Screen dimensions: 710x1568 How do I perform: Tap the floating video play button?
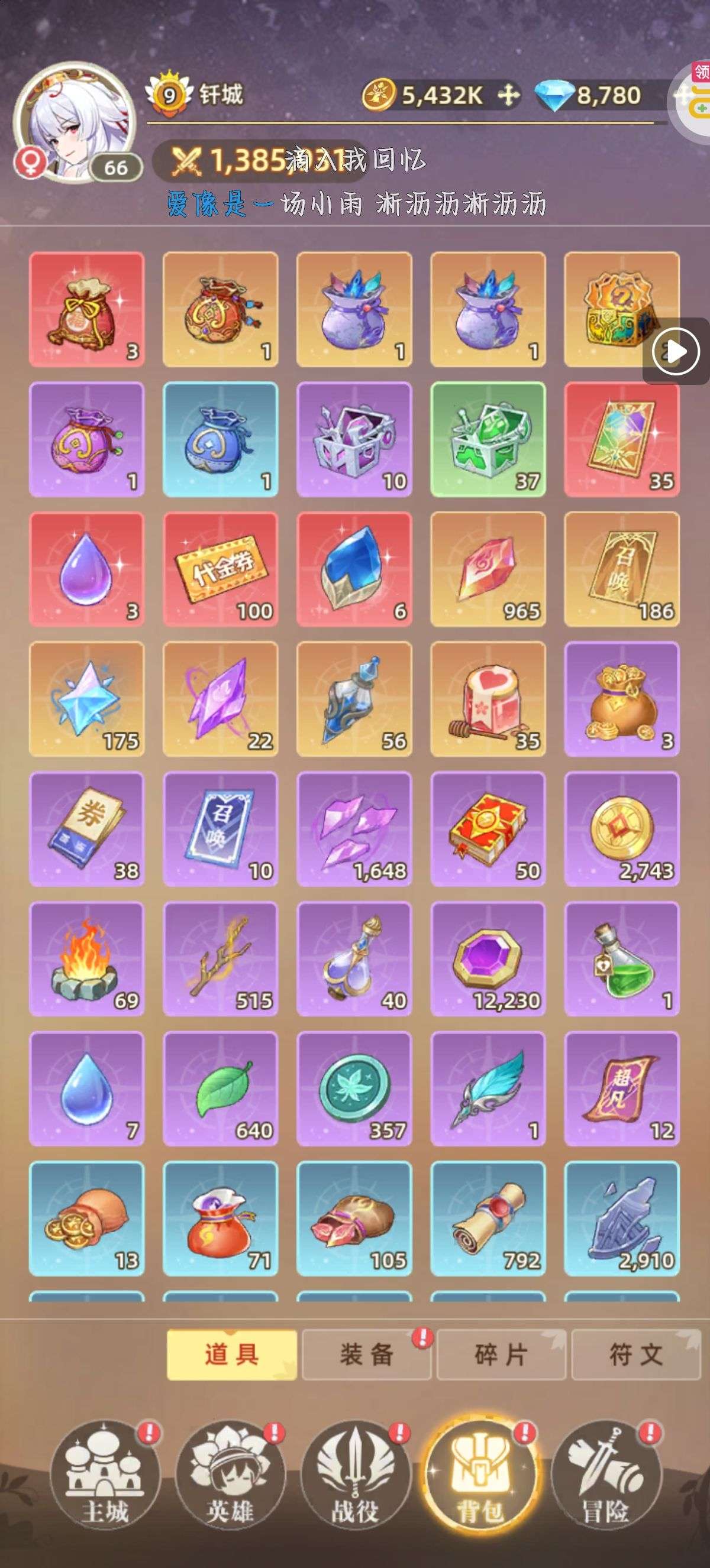click(676, 351)
